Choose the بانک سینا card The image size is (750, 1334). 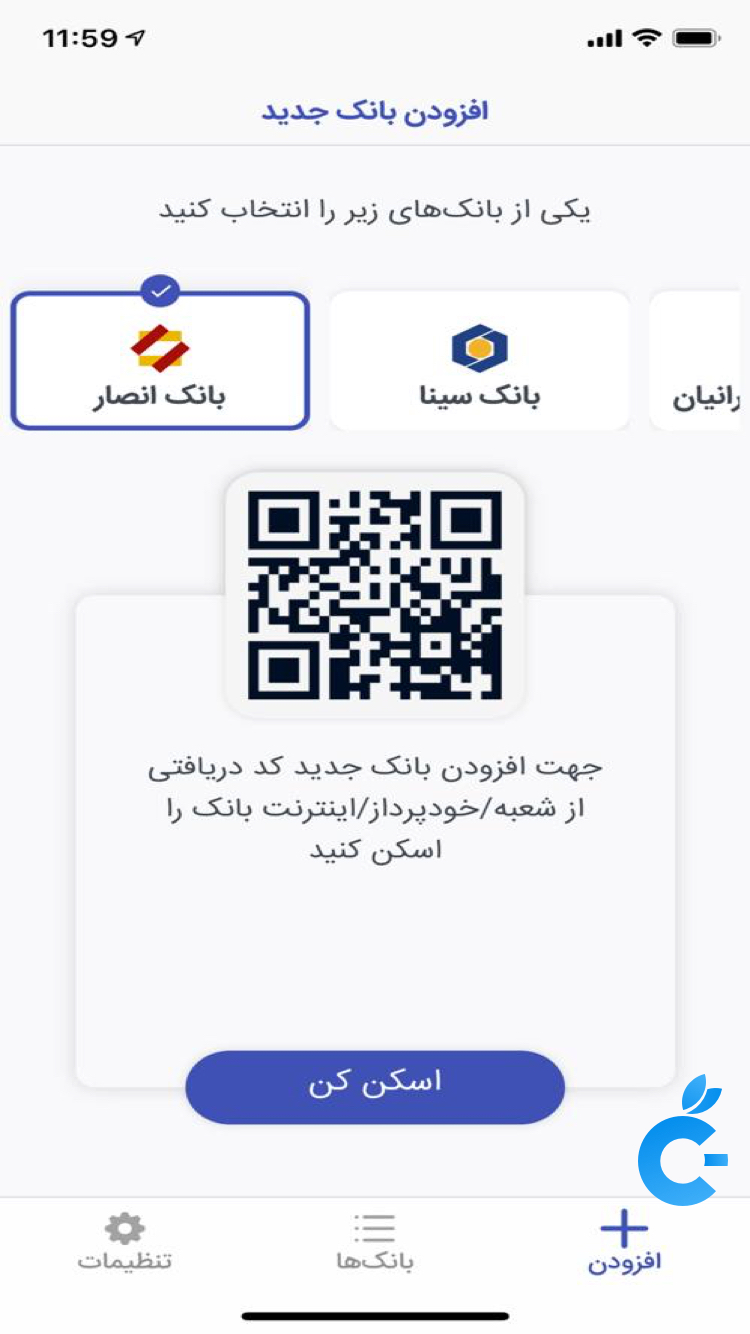[479, 361]
